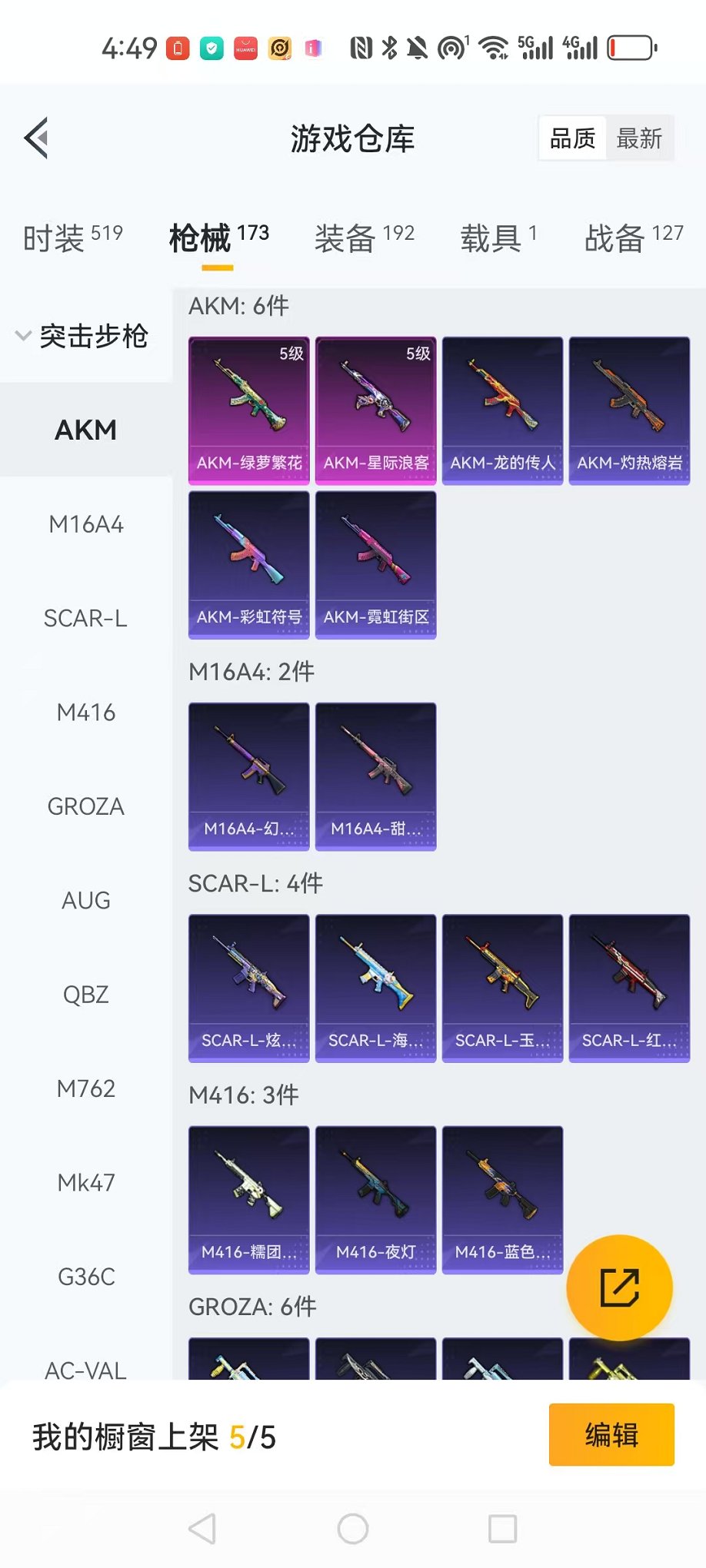This screenshot has width=706, height=1568.
Task: Open the M416-夜灯 skin card
Action: pos(376,1200)
